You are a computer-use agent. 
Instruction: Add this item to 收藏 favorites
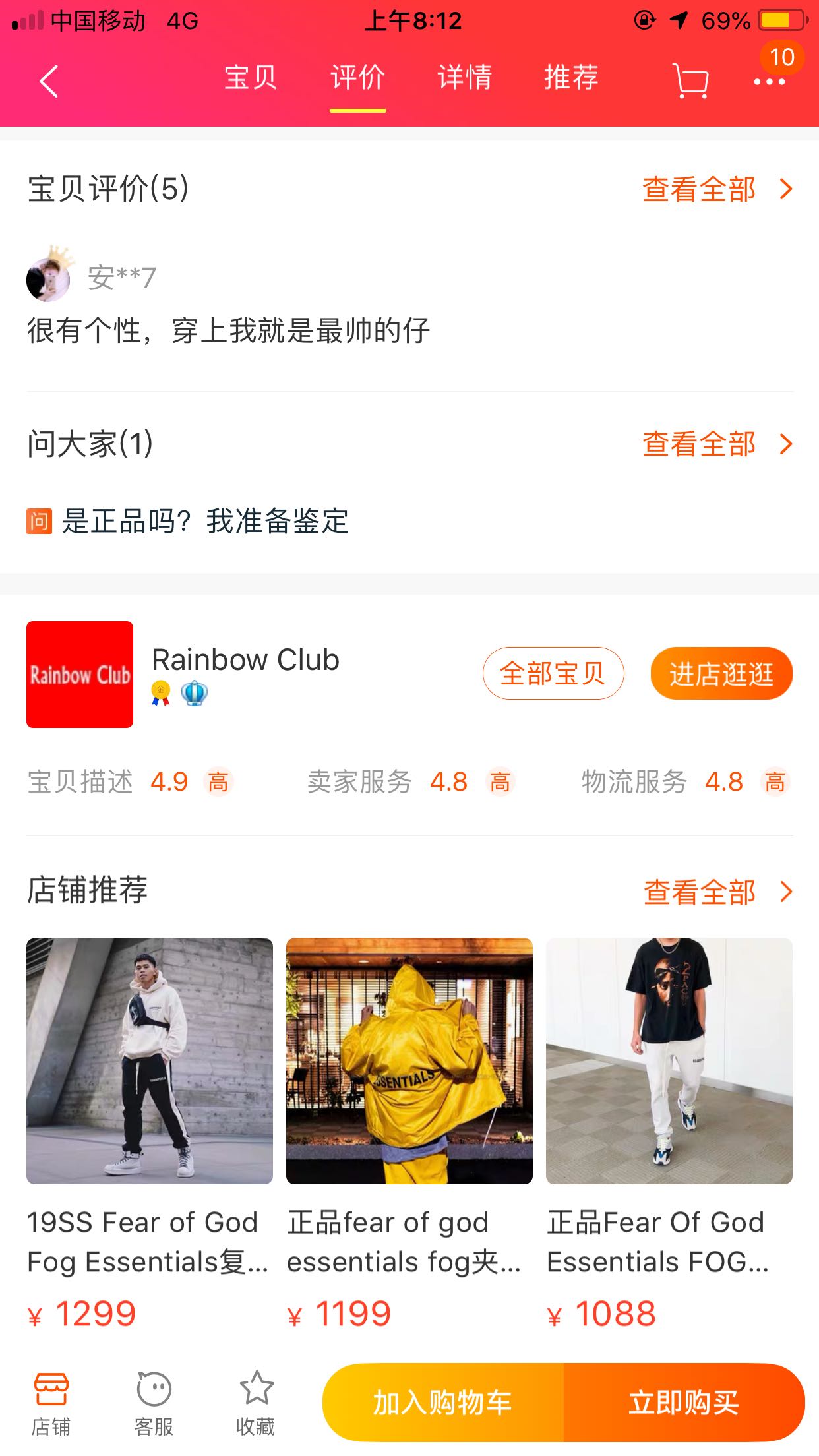(x=256, y=1403)
